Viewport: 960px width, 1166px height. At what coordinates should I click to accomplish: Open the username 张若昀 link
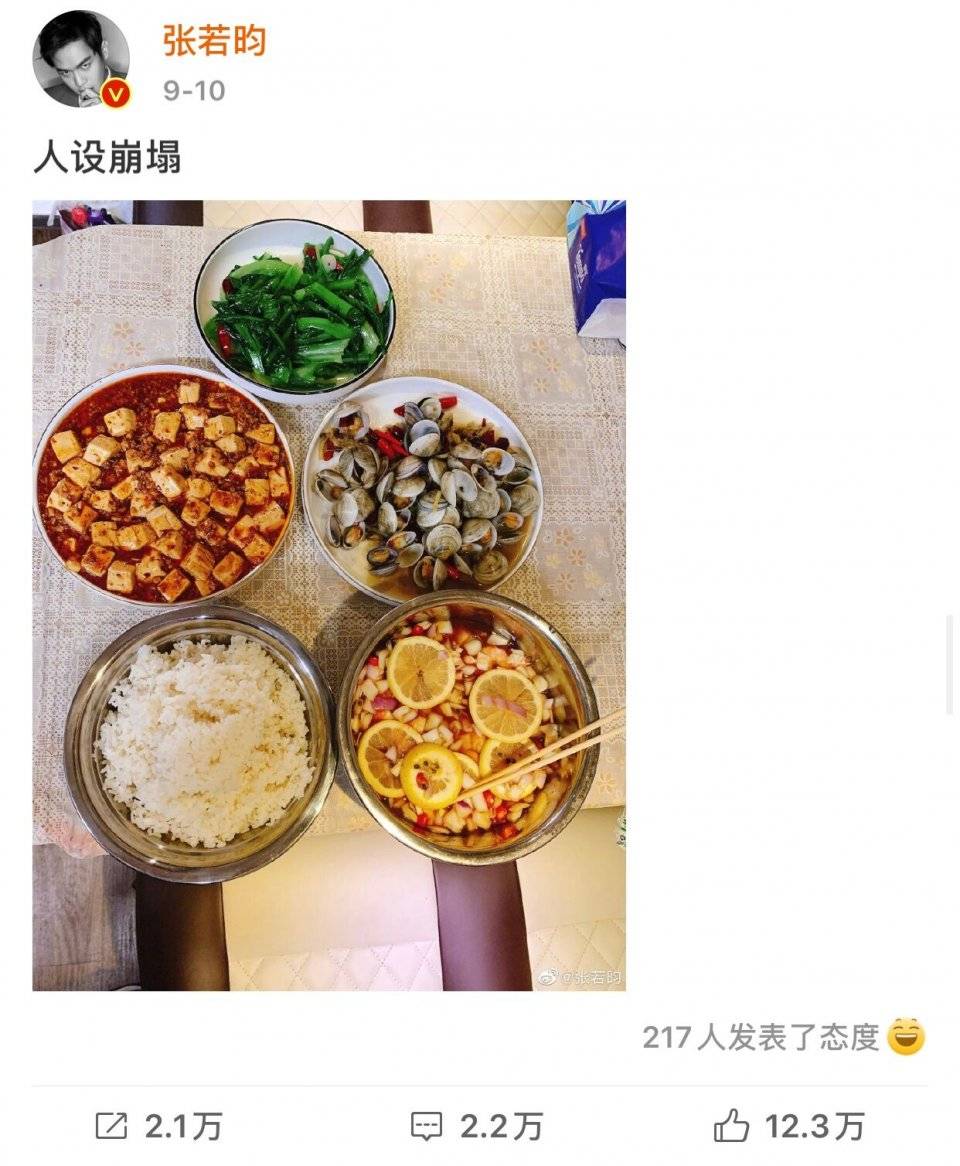pyautogui.click(x=214, y=42)
